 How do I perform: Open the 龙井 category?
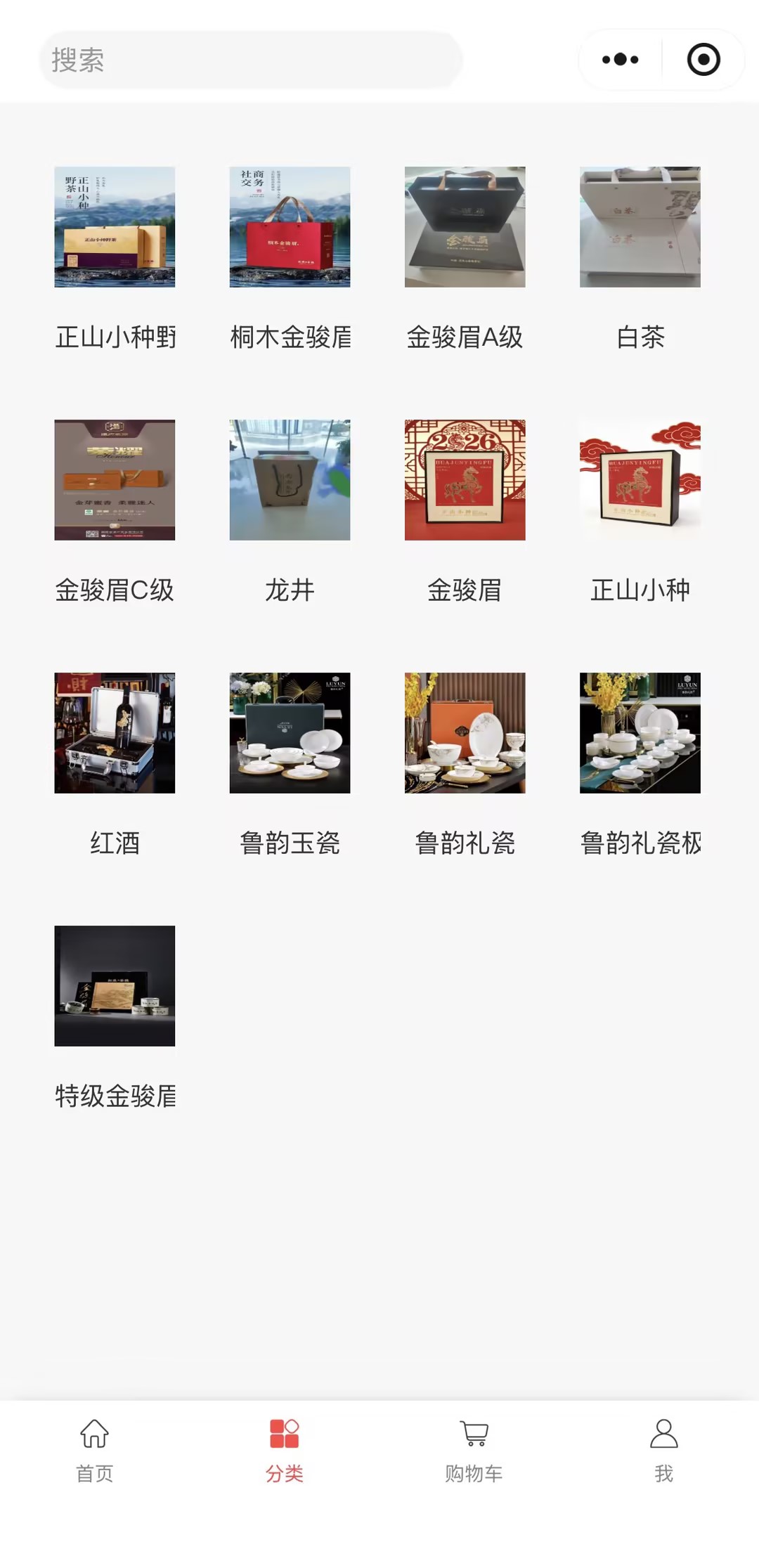tap(290, 480)
